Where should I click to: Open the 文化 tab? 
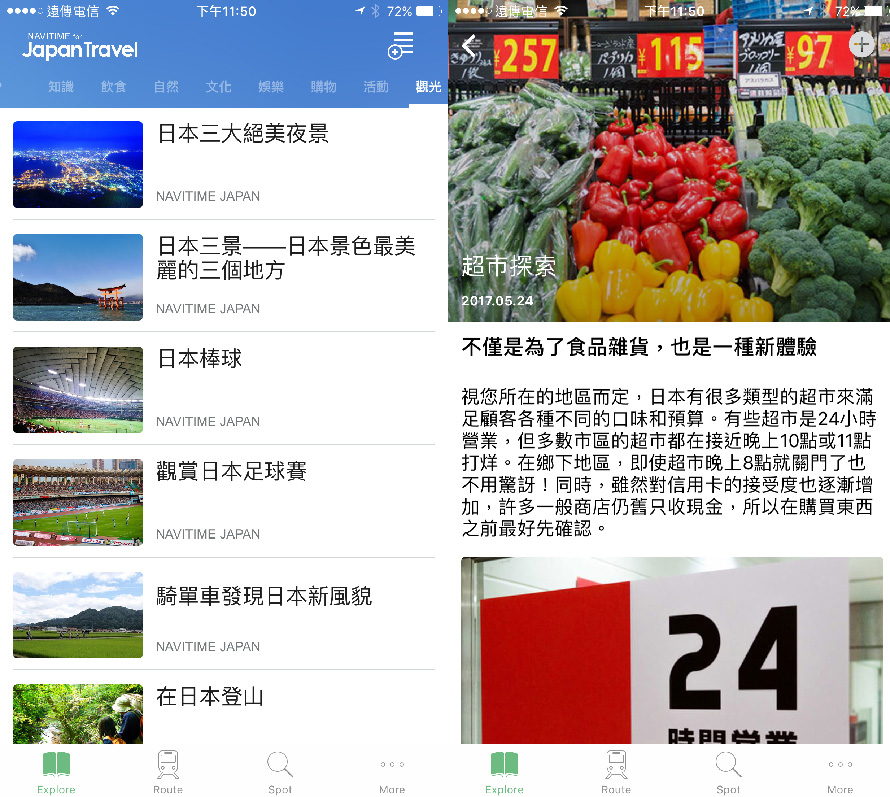[218, 87]
